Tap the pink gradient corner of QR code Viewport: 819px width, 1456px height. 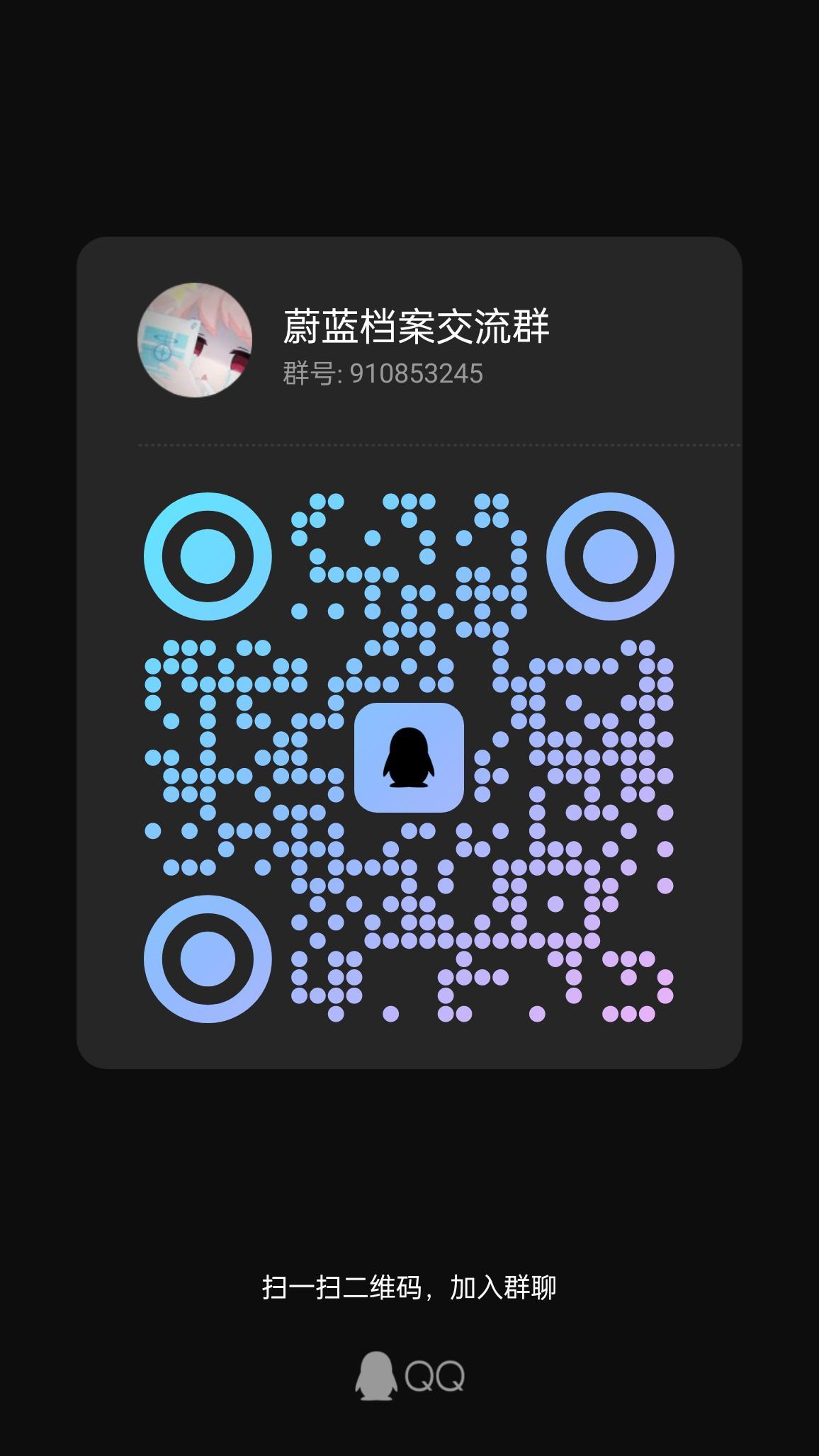point(638,992)
